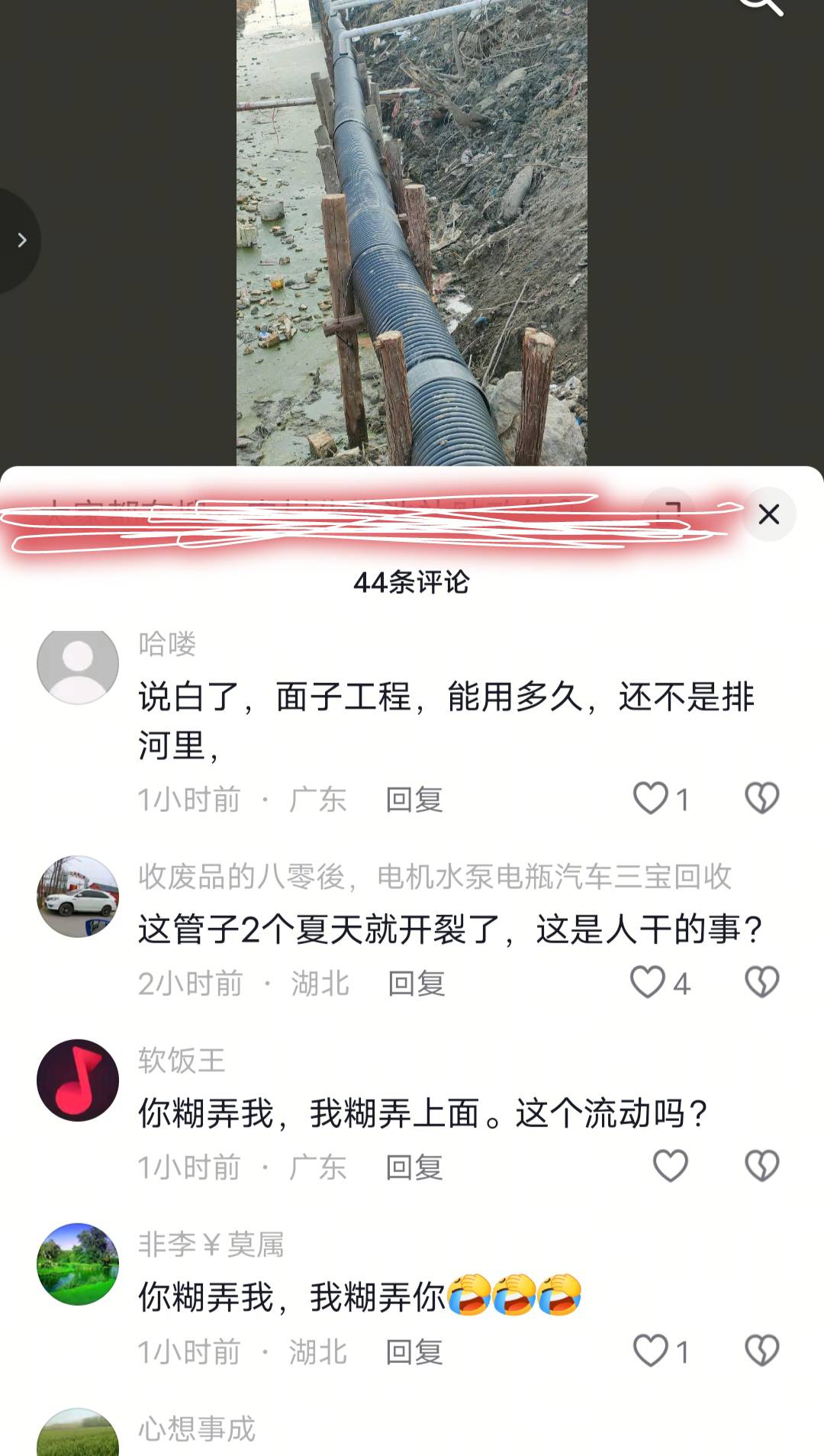Screen dimensions: 824x1456
Task: Reply to 哈喽's comment
Action: point(414,800)
